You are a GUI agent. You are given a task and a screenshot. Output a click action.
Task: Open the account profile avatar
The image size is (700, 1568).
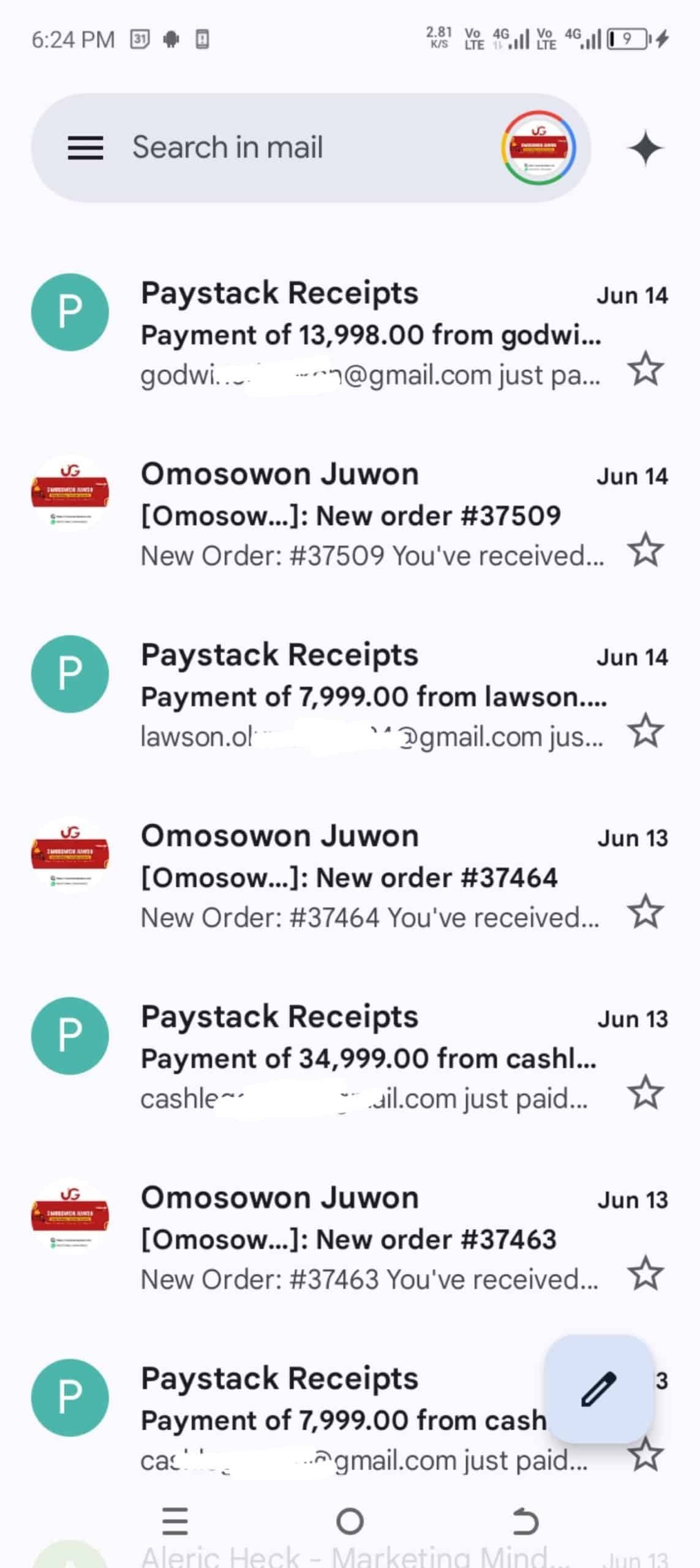pos(538,148)
